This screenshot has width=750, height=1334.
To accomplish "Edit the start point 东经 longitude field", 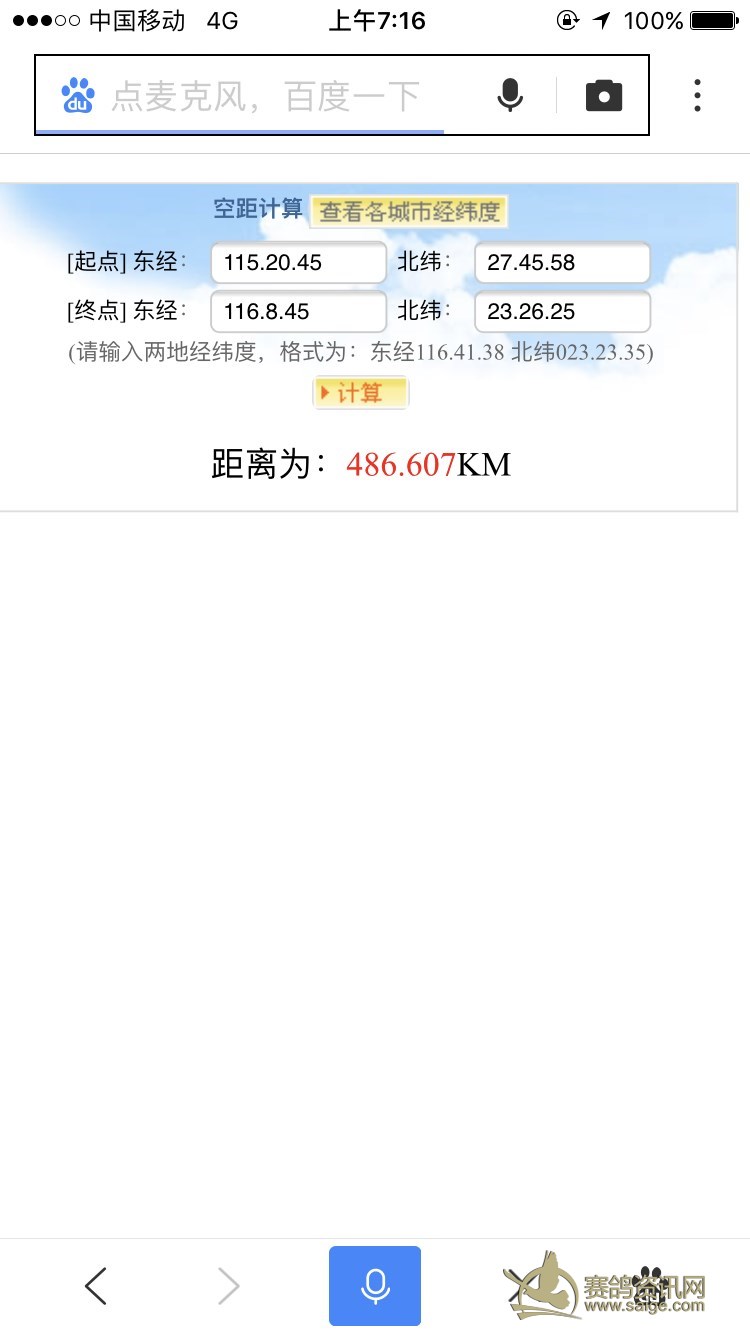I will coord(298,263).
